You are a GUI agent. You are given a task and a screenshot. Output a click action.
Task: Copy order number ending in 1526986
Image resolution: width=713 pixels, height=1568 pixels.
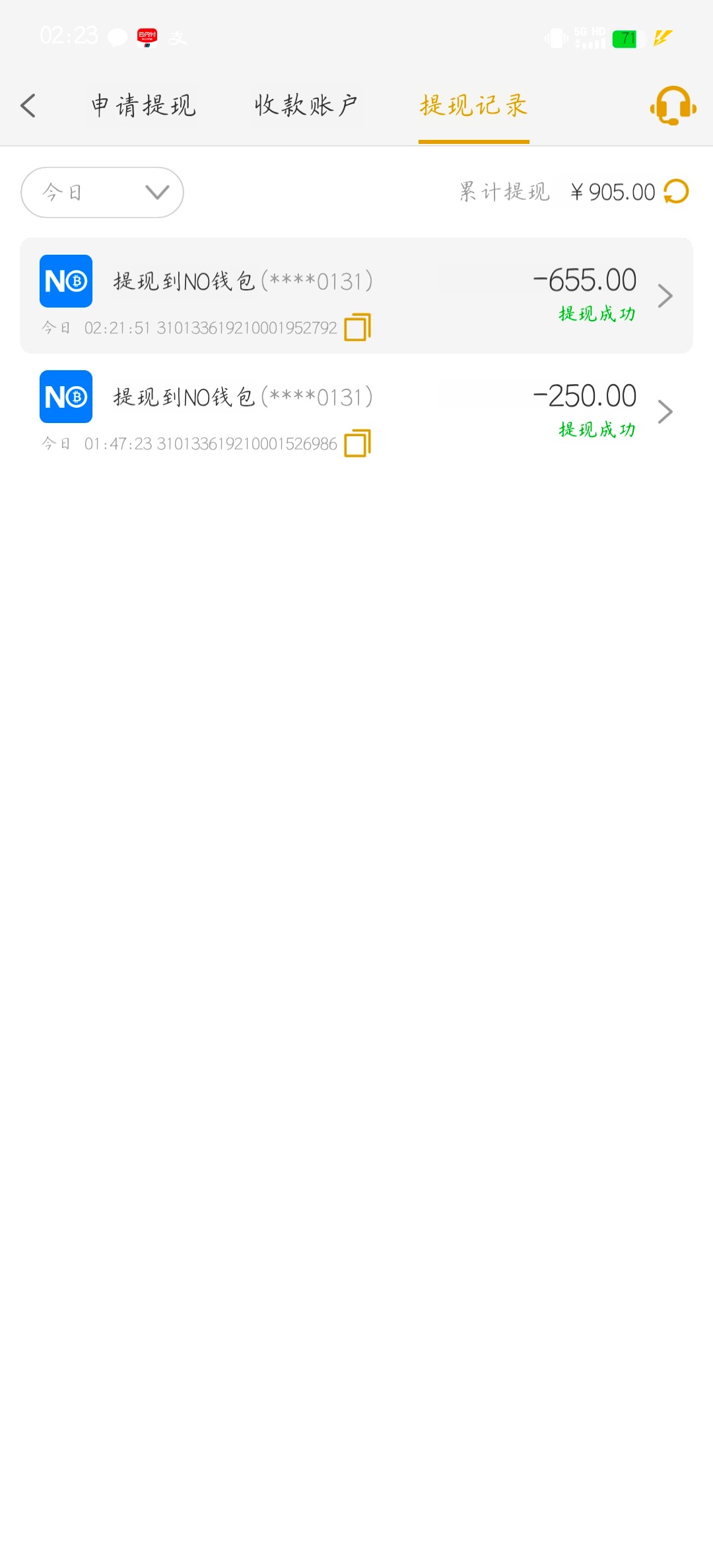pyautogui.click(x=357, y=443)
